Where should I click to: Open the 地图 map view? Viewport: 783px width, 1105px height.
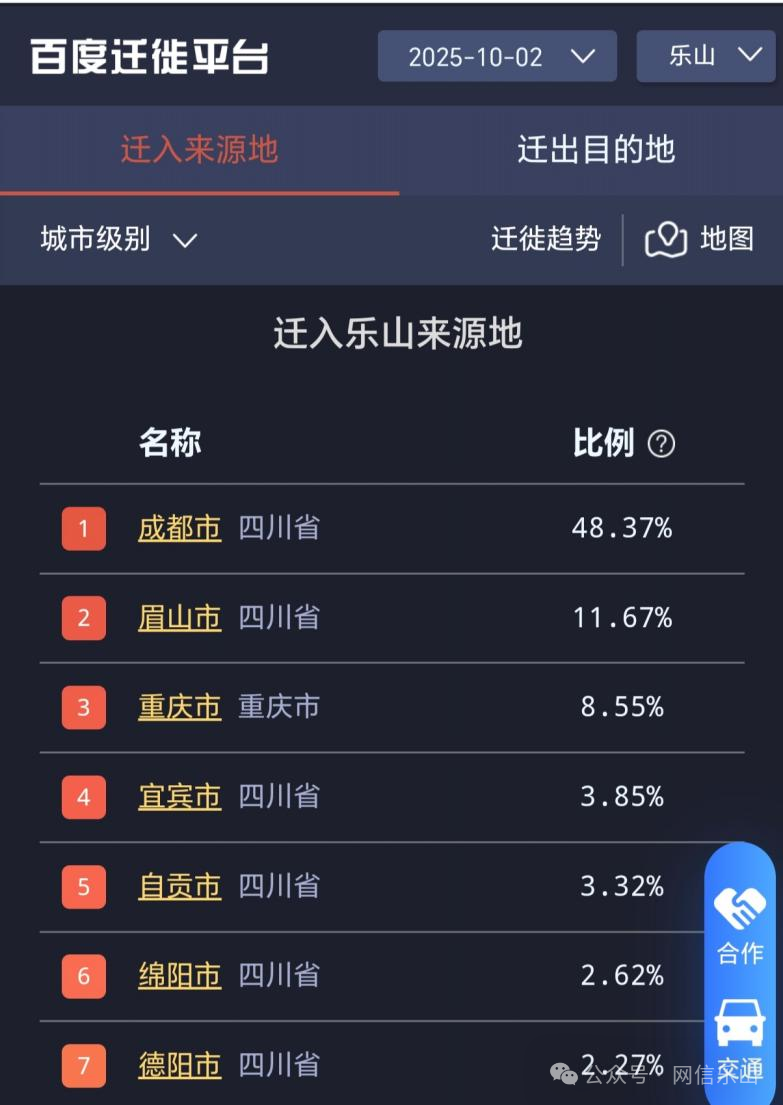[700, 239]
